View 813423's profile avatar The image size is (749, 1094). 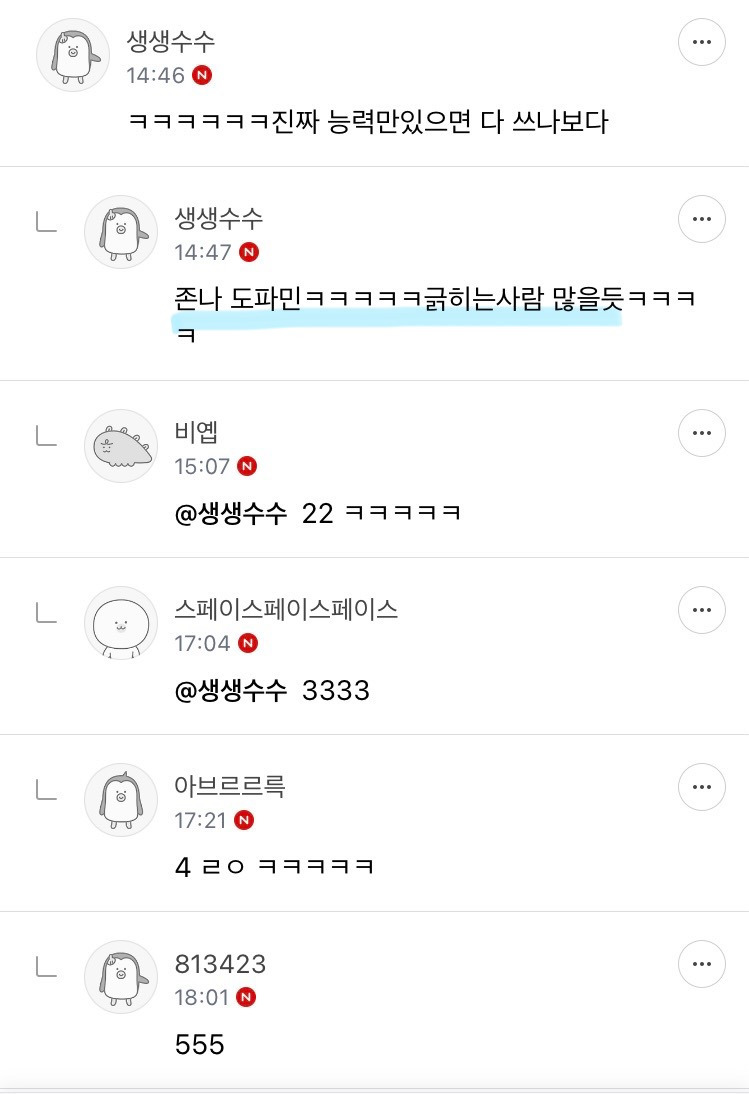point(121,977)
